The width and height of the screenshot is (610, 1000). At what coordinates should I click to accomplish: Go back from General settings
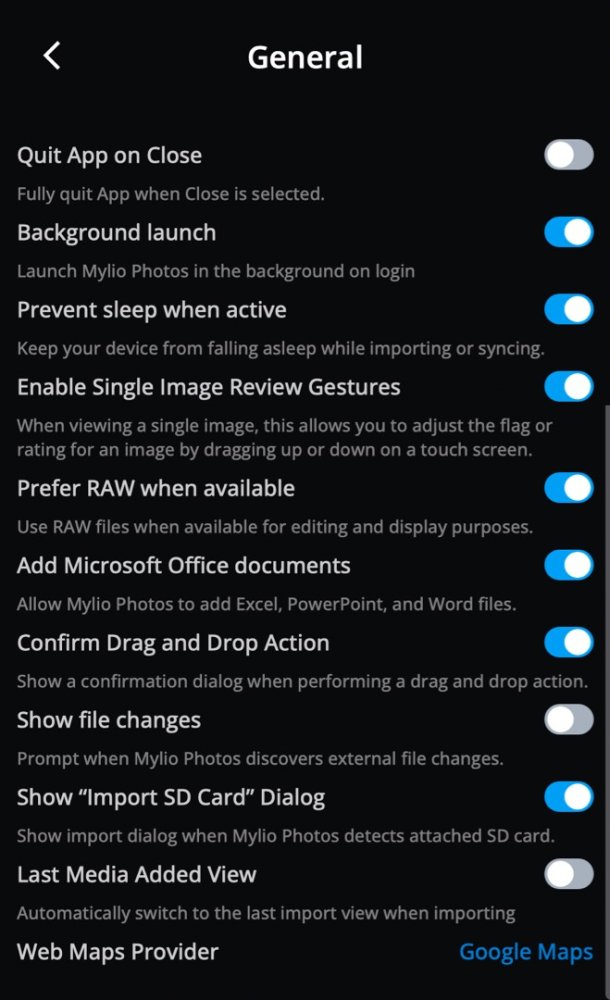(52, 56)
